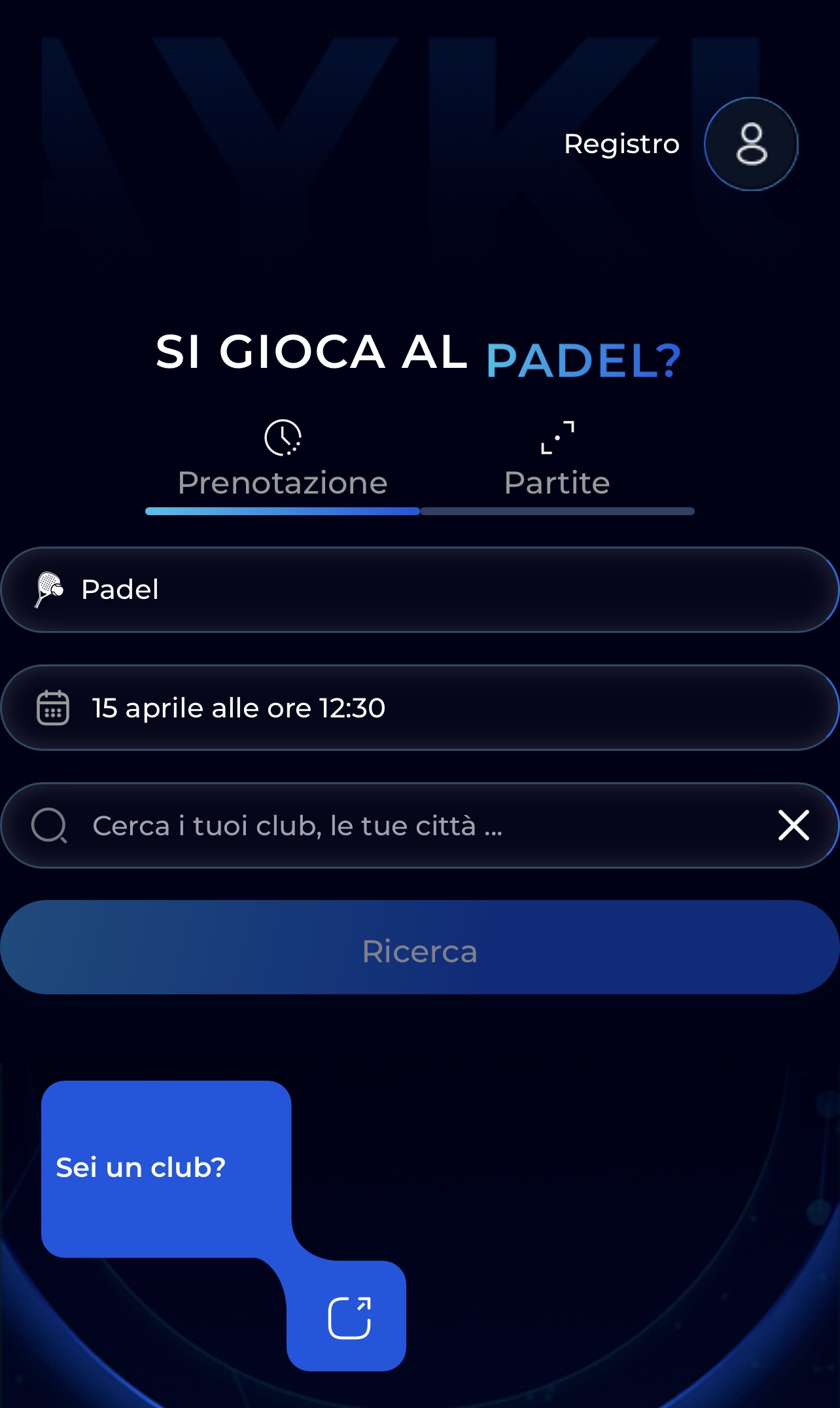
Task: Open the profile icon next to Registro
Action: pyautogui.click(x=750, y=144)
